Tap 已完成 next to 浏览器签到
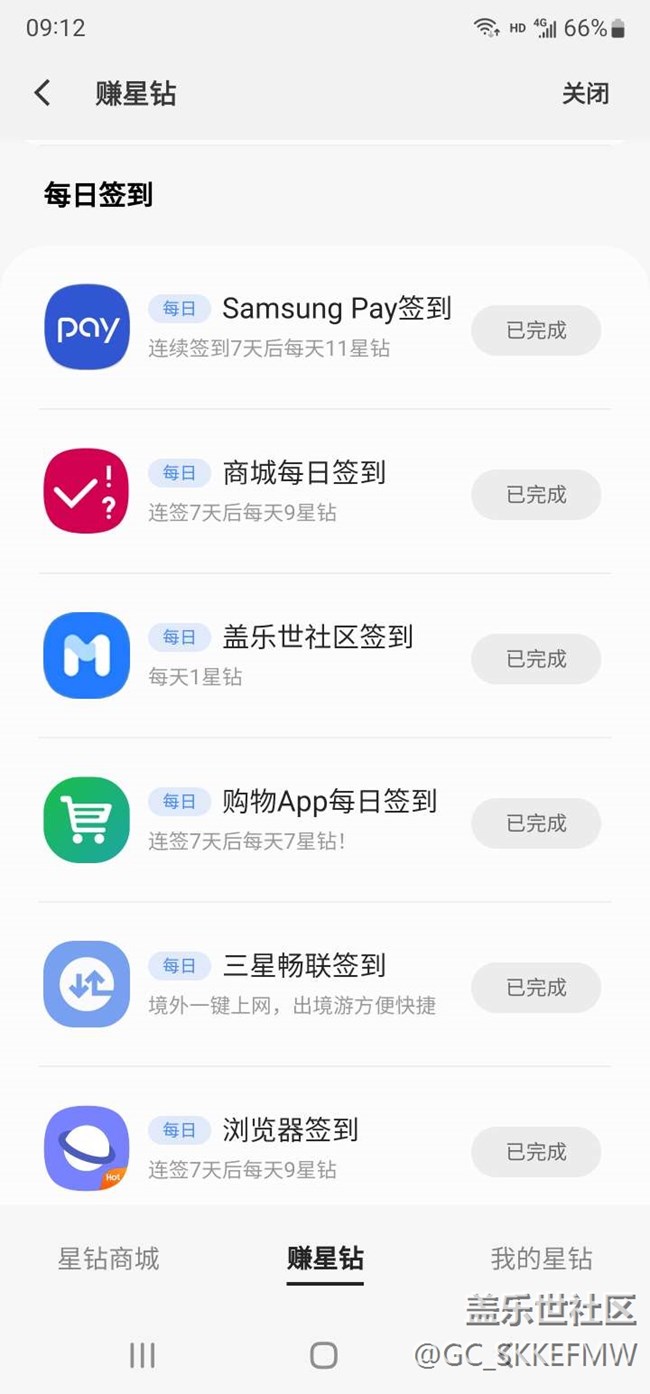The image size is (650, 1394). (x=536, y=1151)
